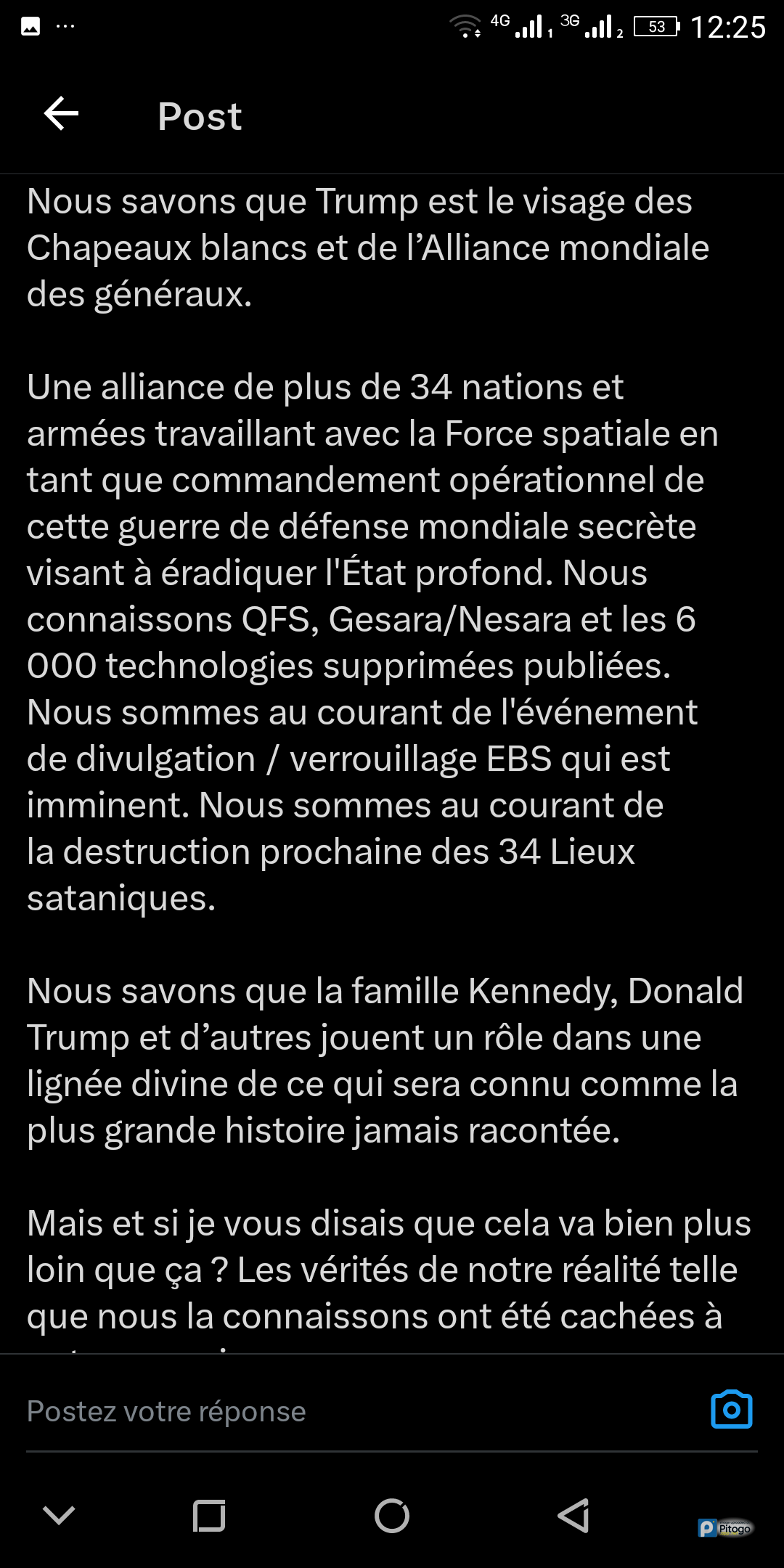Tap the system home button
Viewport: 784px width, 1568px height.
392,1516
